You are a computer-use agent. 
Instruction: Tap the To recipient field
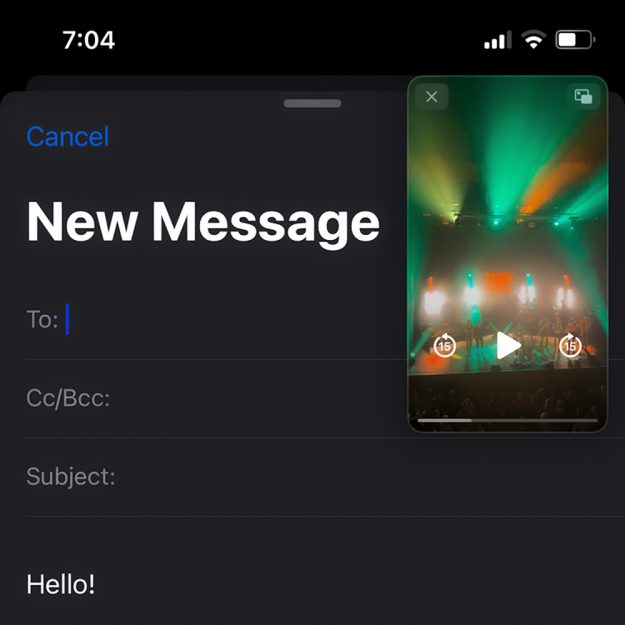tap(230, 320)
